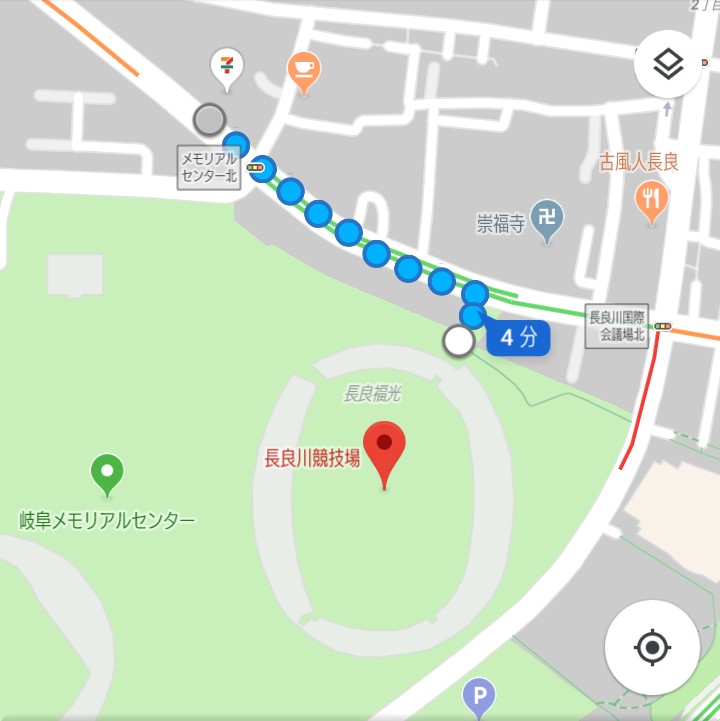
Task: Tap the 4 分 walking time label
Action: tap(519, 338)
